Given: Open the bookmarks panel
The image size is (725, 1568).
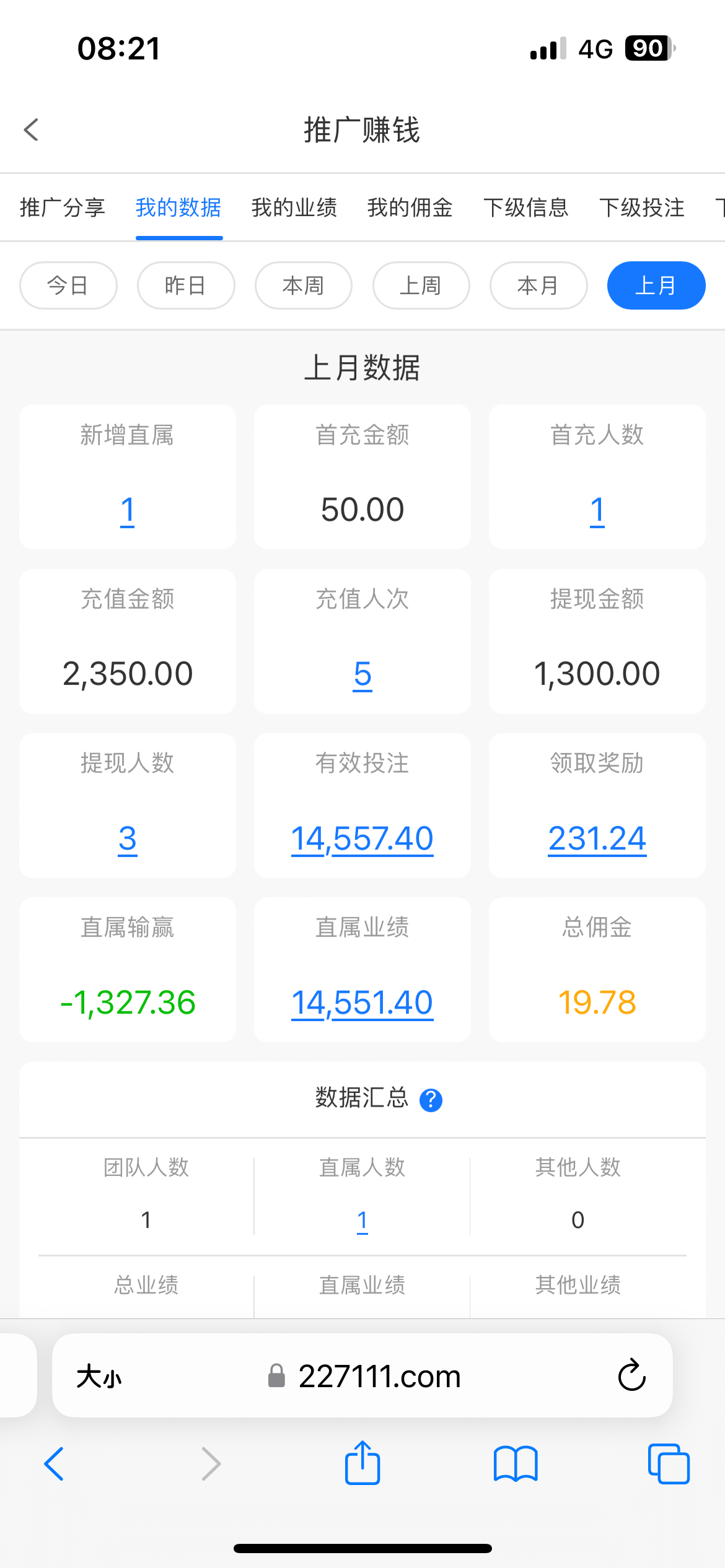Looking at the screenshot, I should tap(516, 1465).
